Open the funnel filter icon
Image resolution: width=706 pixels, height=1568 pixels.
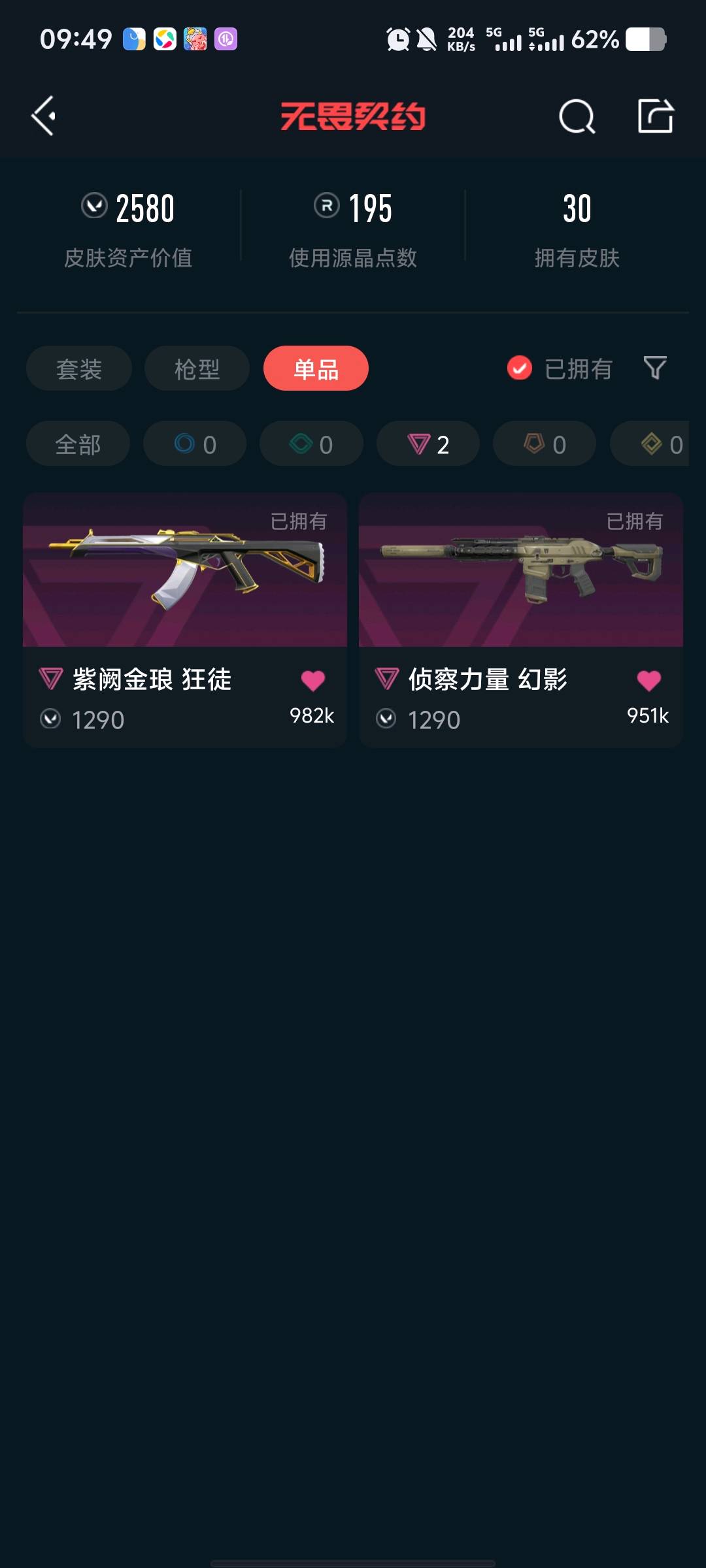point(655,368)
